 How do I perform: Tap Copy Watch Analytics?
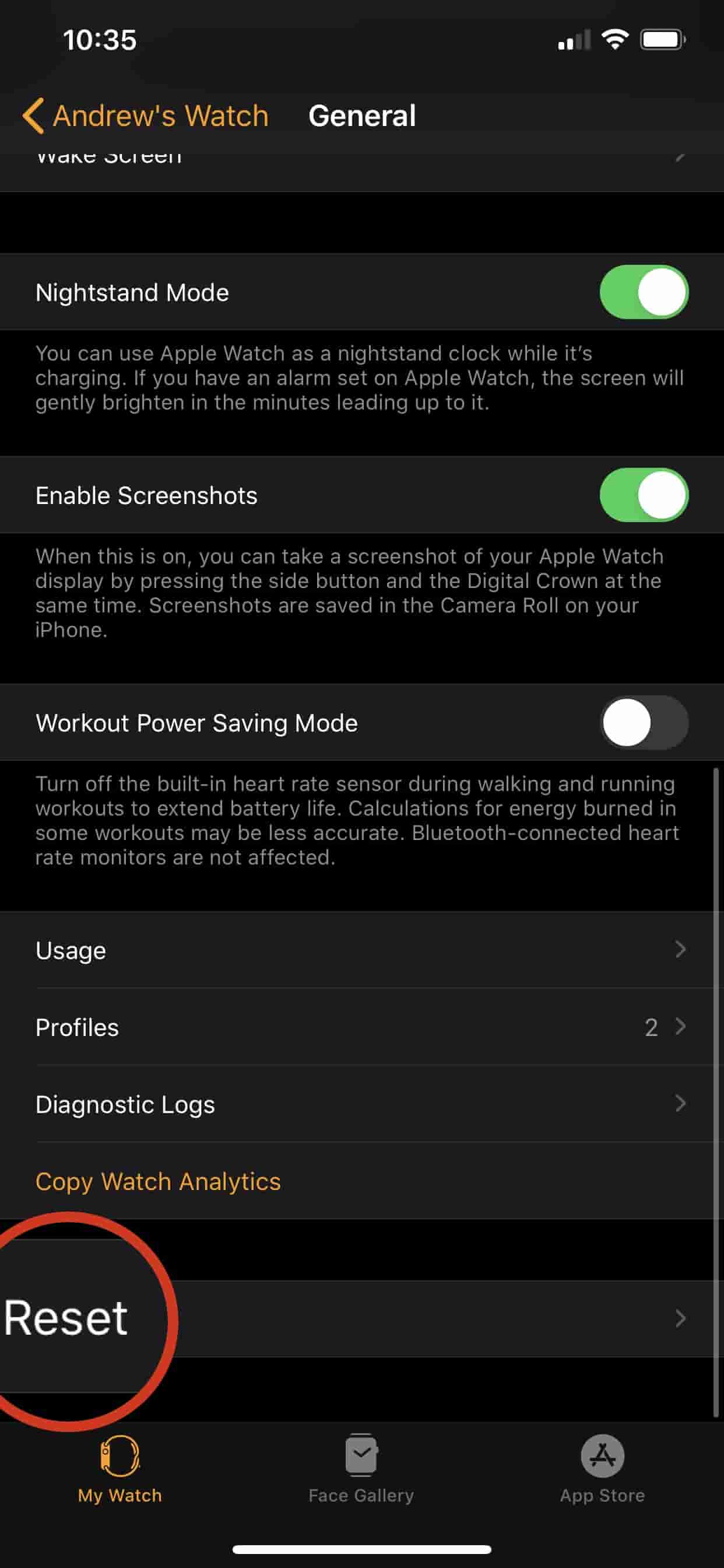[158, 1181]
